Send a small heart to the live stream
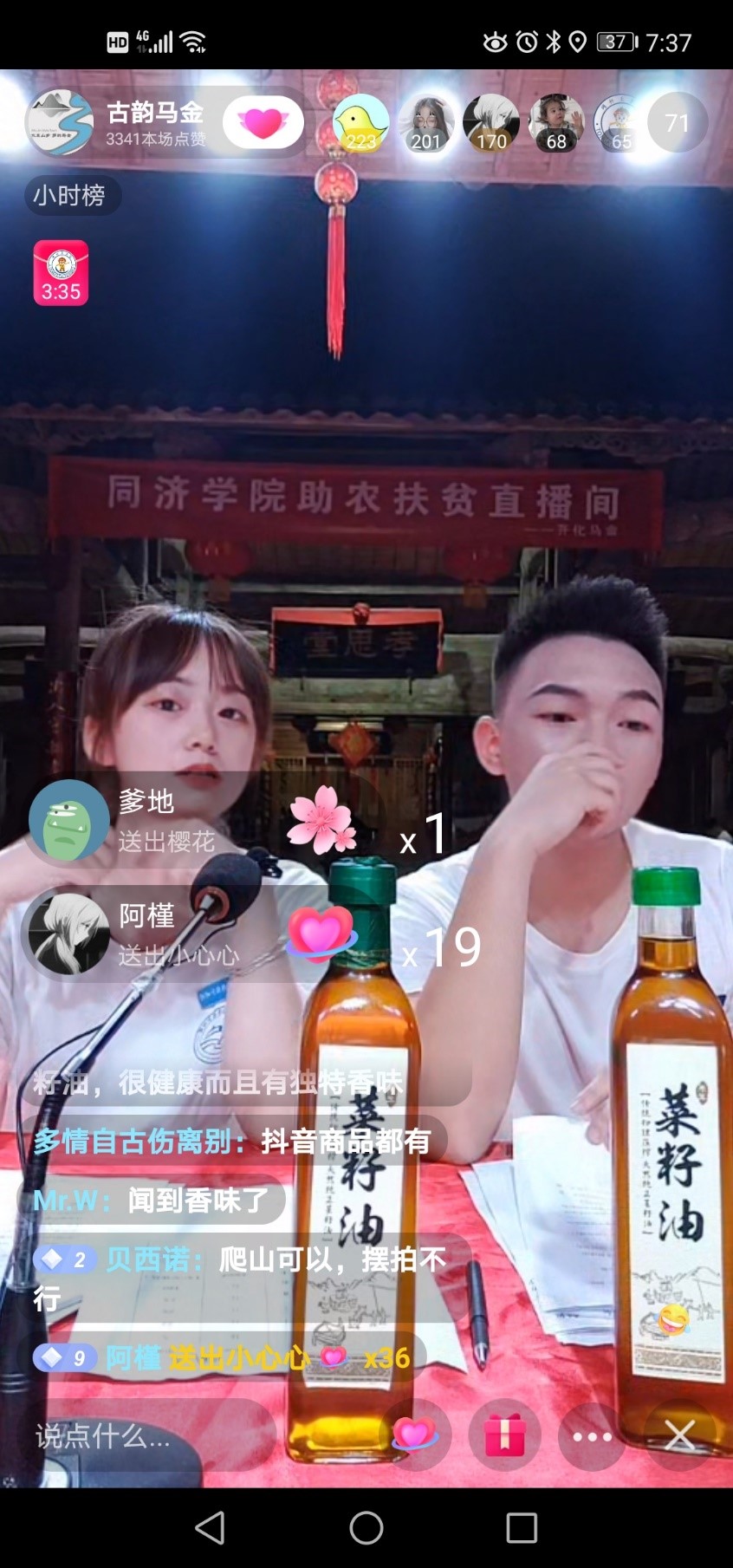Image resolution: width=733 pixels, height=1568 pixels. pyautogui.click(x=415, y=1435)
